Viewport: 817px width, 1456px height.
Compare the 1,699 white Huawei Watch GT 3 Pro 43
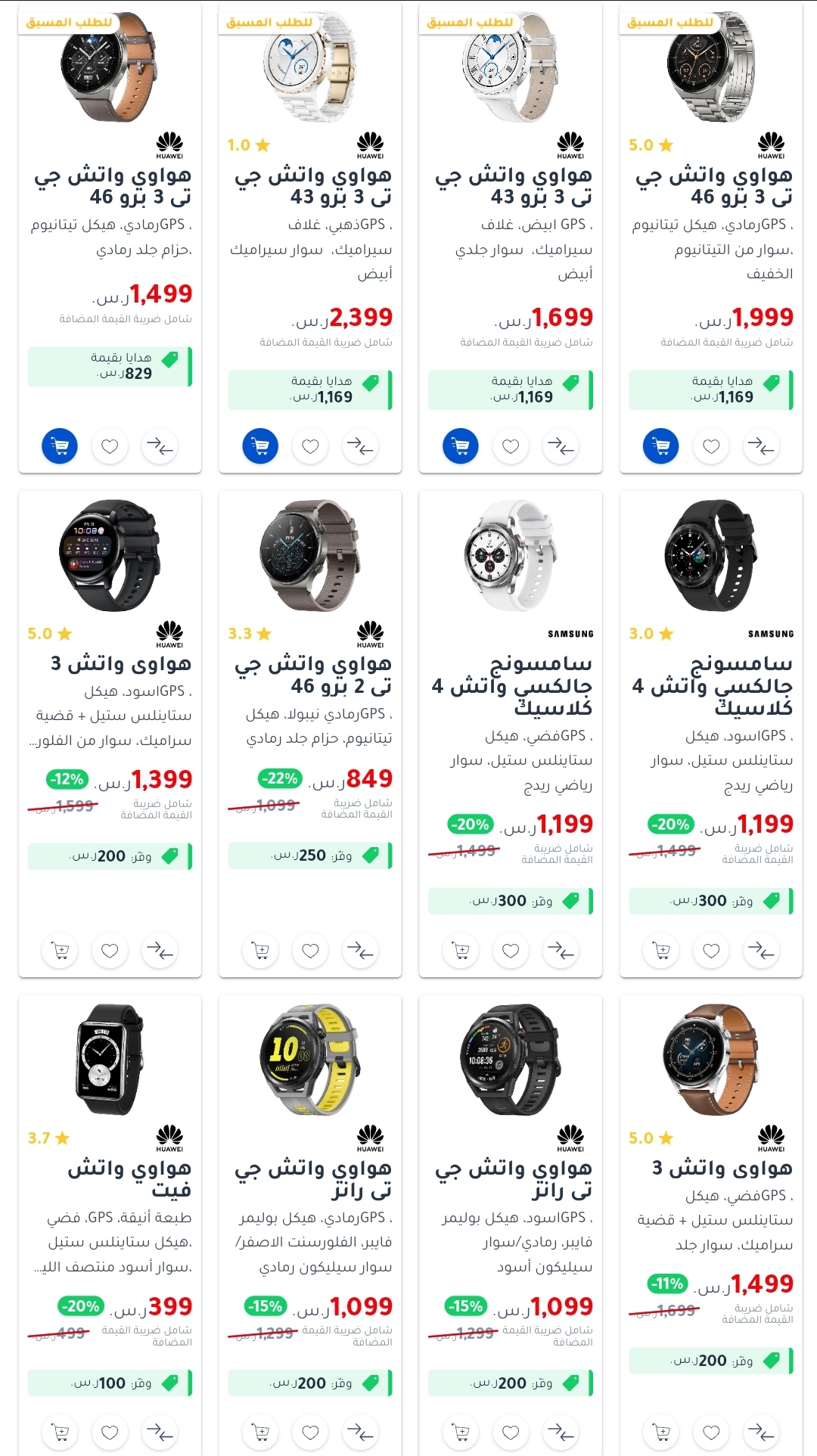[x=561, y=446]
